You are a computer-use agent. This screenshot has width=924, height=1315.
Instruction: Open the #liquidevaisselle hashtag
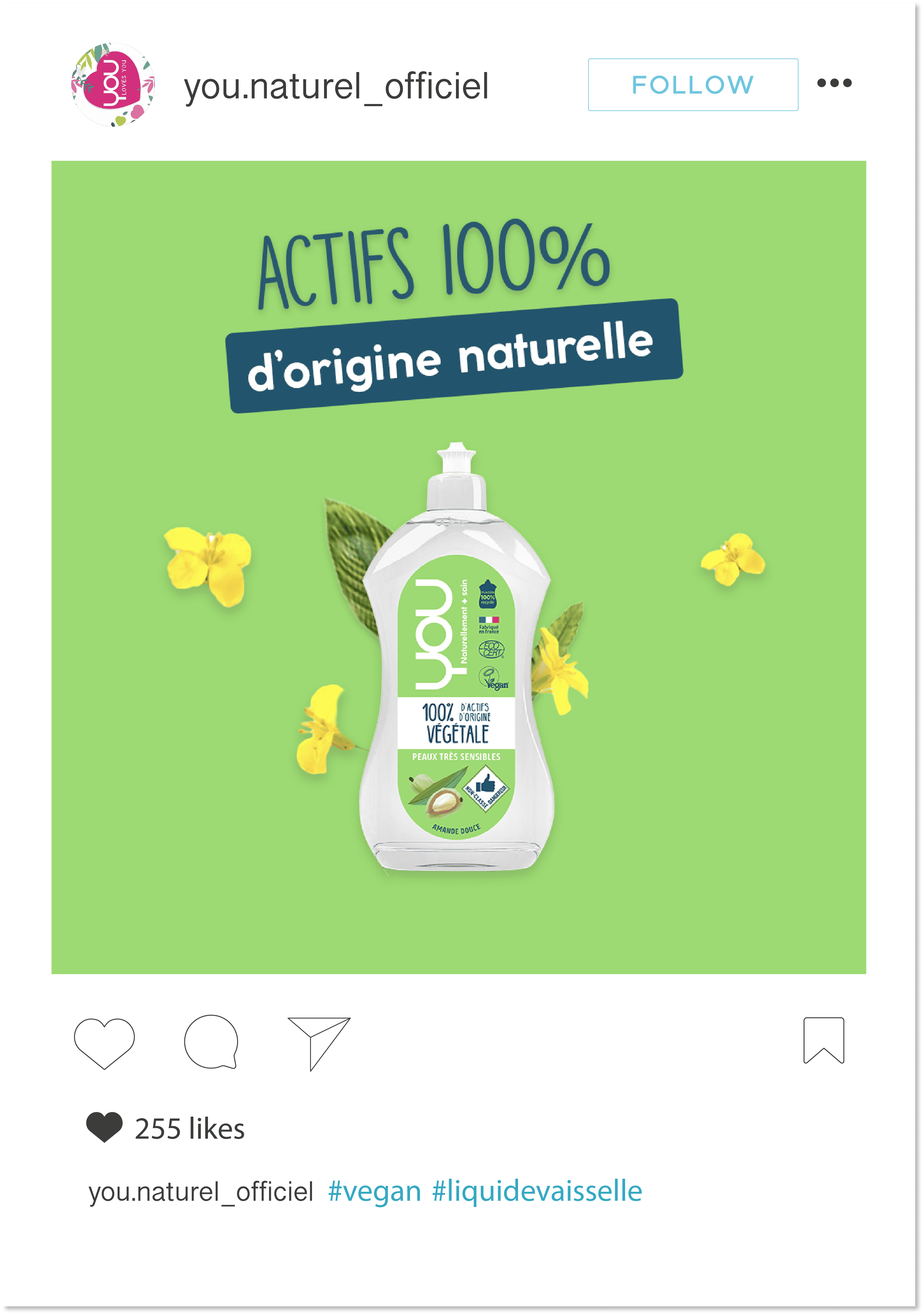pos(537,1191)
